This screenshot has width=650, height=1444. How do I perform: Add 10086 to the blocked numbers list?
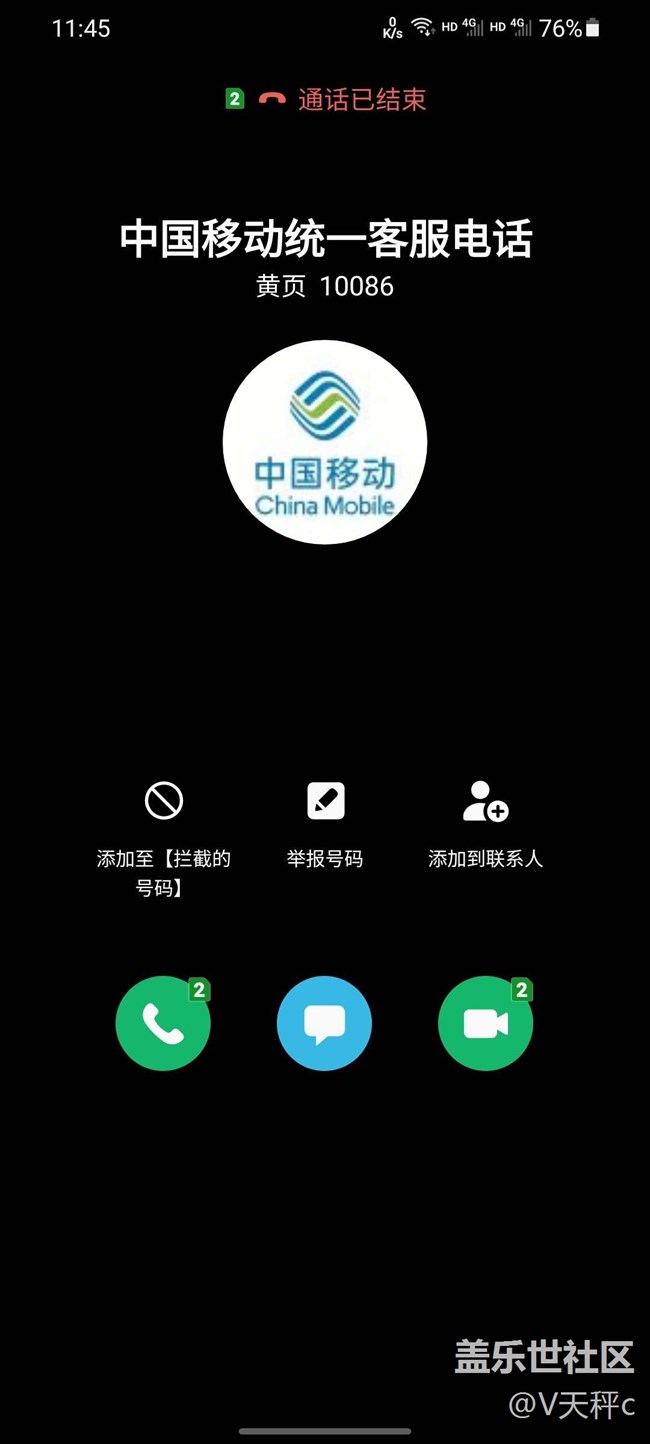[163, 802]
